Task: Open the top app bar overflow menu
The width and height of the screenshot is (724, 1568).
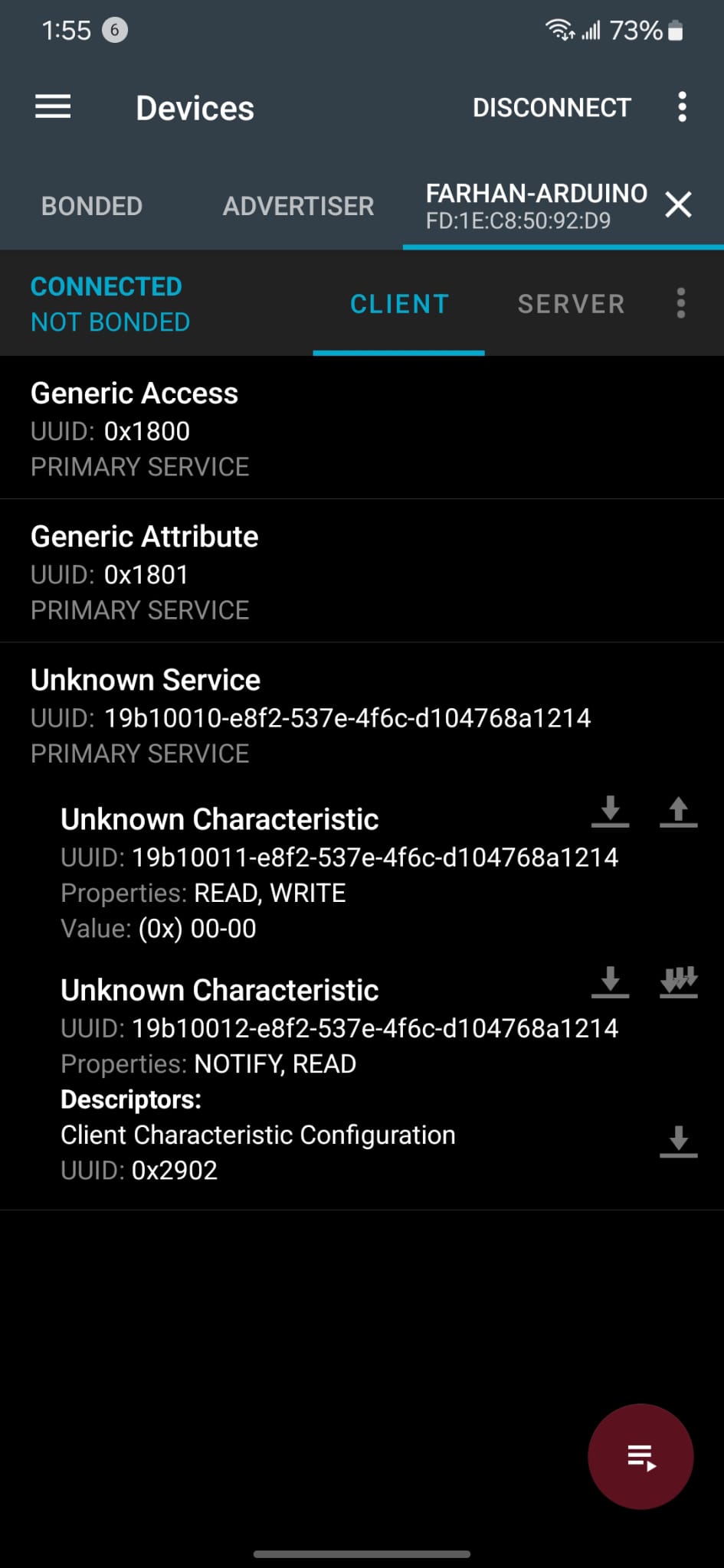Action: pos(682,107)
